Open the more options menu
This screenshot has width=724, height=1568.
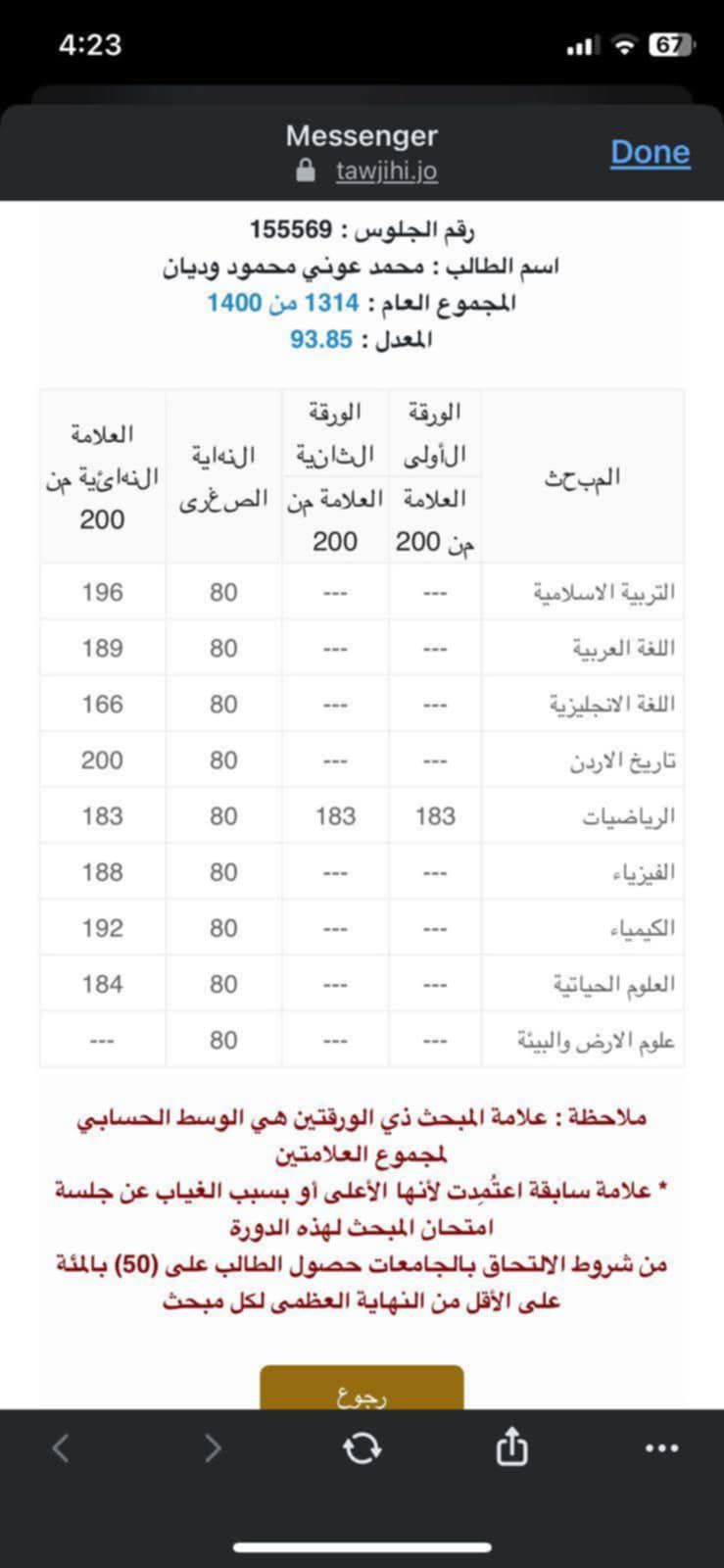661,1447
